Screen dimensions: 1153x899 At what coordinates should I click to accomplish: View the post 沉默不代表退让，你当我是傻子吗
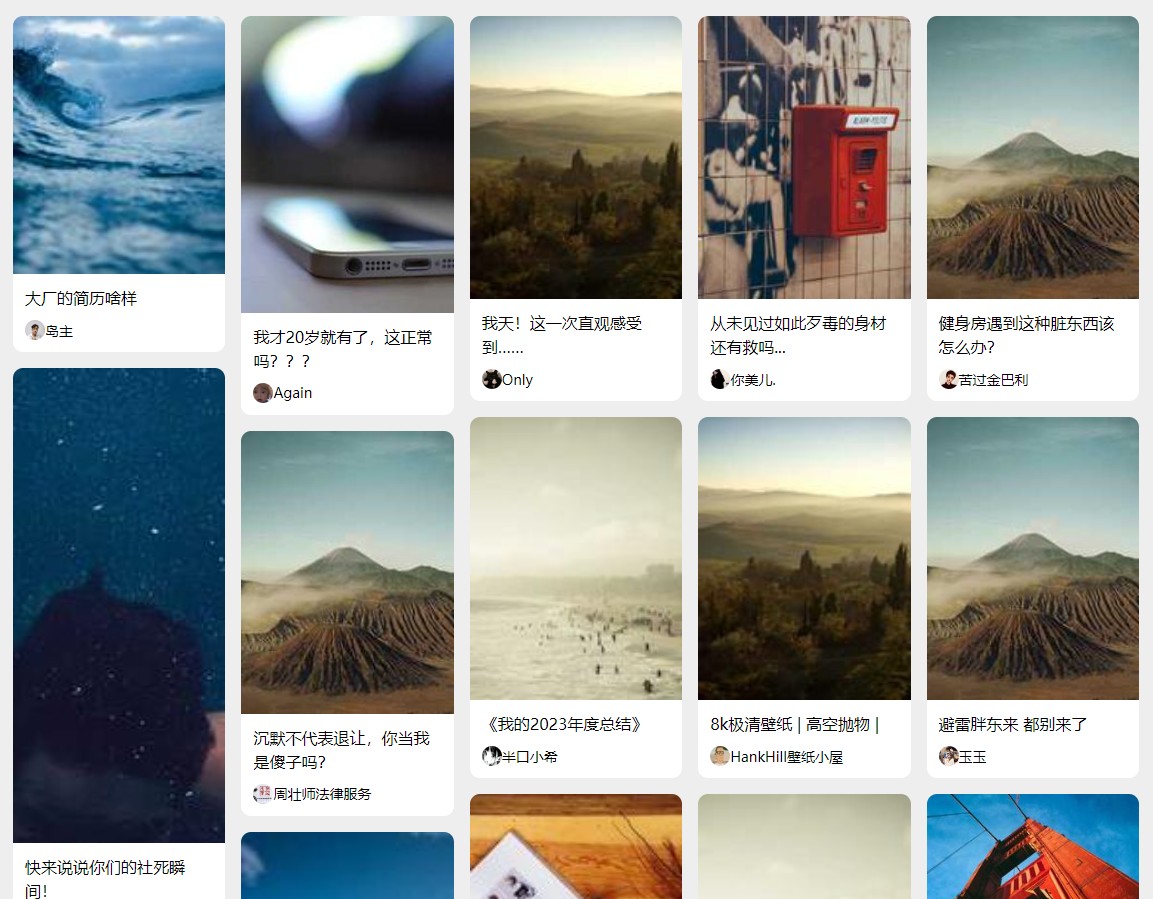click(x=341, y=750)
